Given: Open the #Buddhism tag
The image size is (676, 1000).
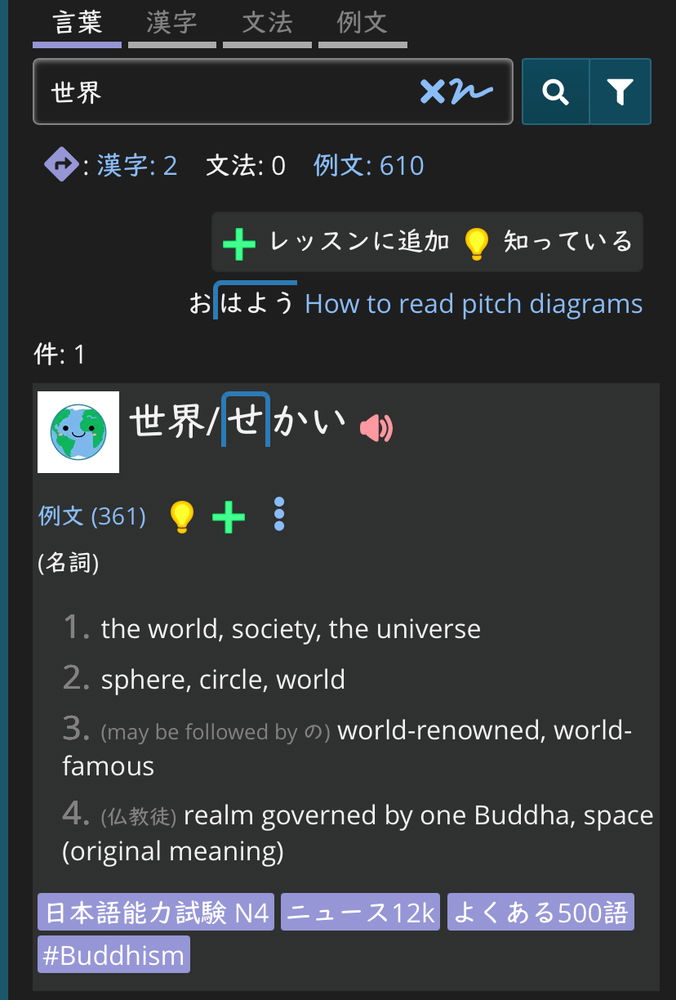Looking at the screenshot, I should [x=113, y=955].
